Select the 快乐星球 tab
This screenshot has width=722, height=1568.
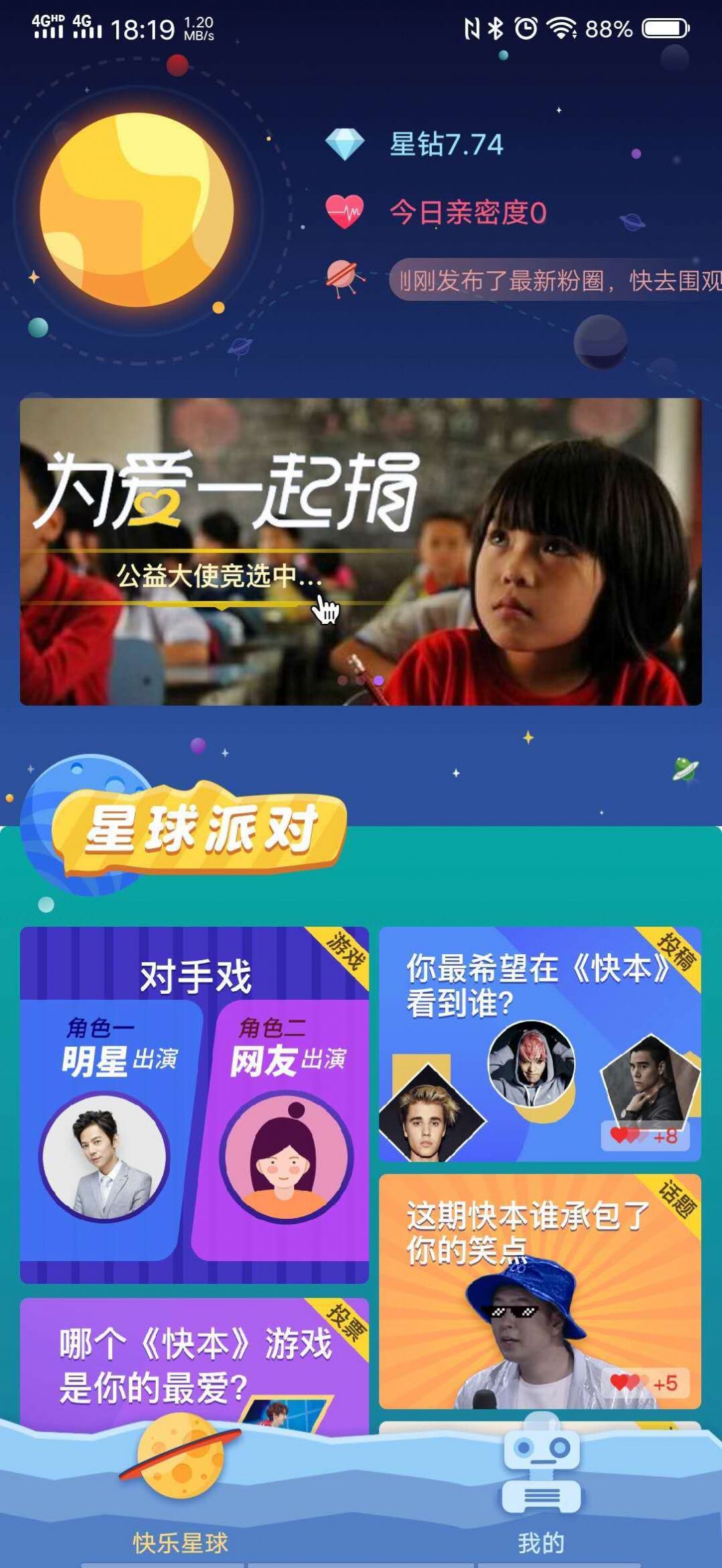pos(180,1496)
